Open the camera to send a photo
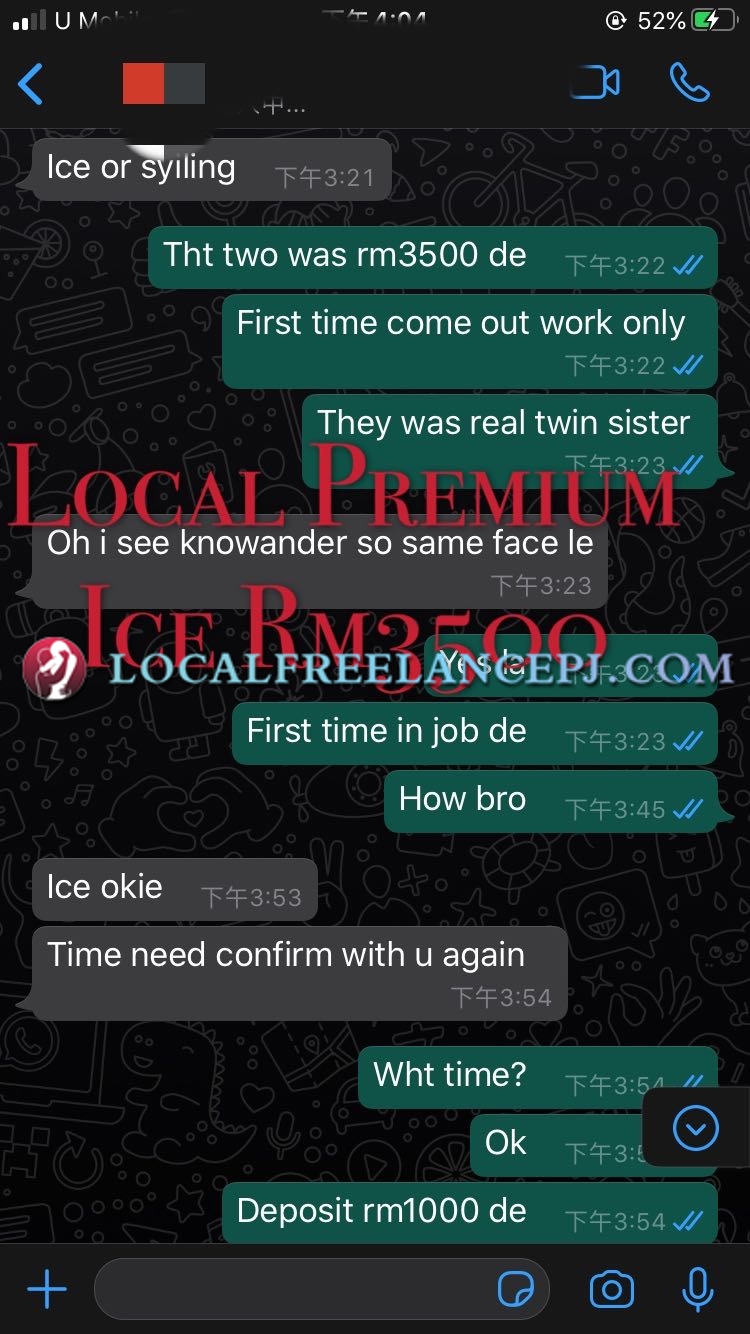 (611, 1290)
